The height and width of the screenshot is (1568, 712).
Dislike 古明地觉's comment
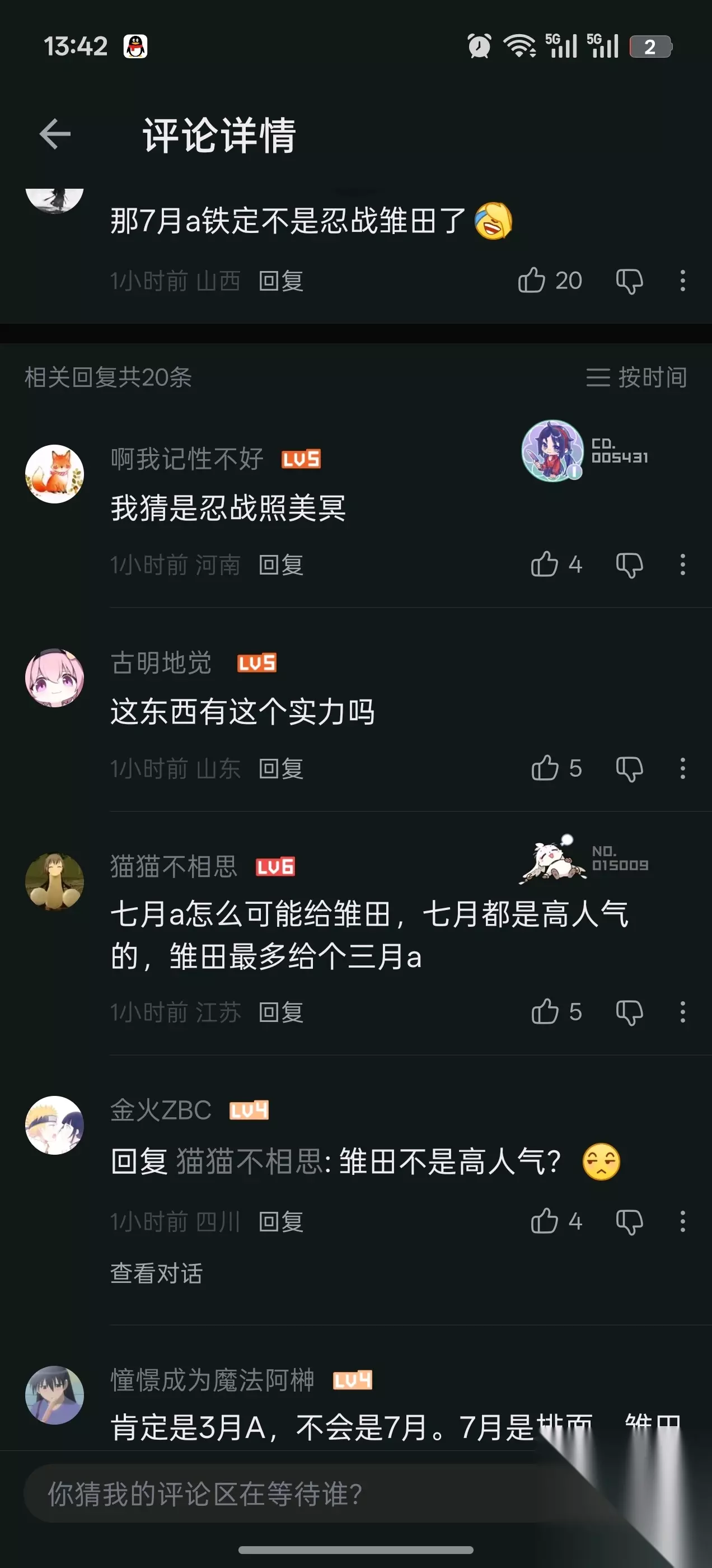tap(629, 769)
